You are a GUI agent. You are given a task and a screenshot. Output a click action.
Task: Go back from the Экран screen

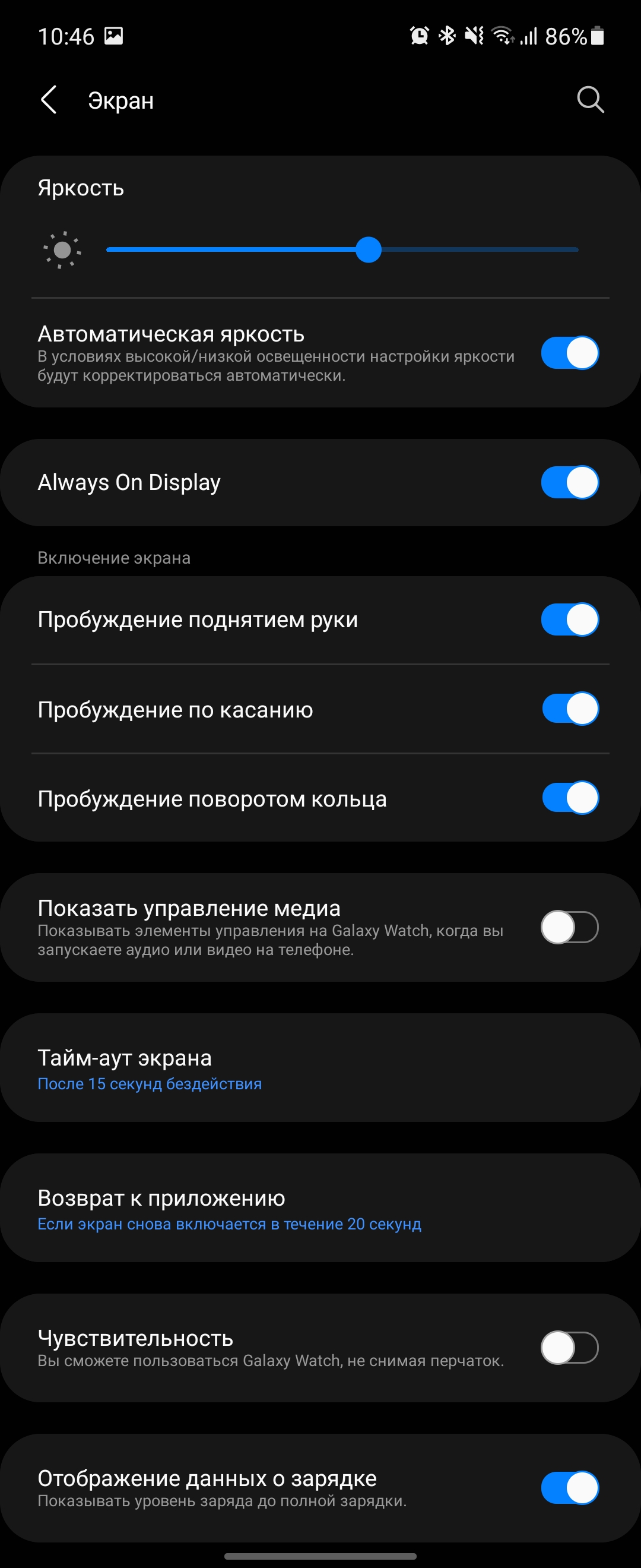pos(49,100)
